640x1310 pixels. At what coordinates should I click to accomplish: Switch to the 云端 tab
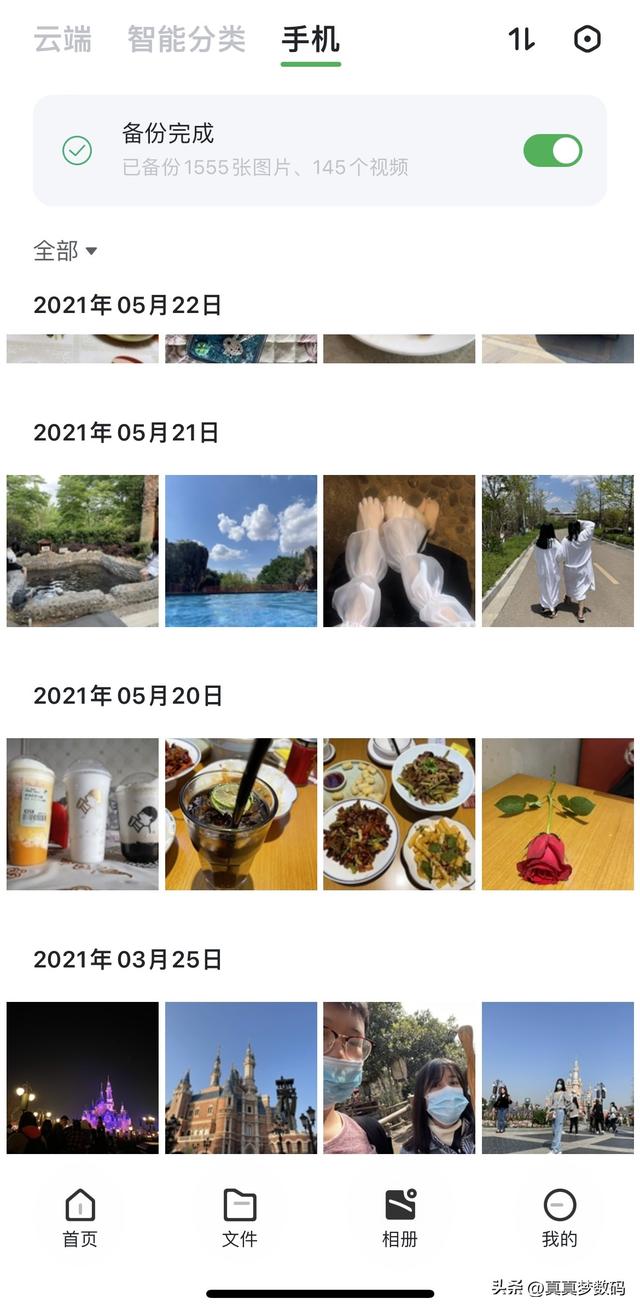(63, 40)
